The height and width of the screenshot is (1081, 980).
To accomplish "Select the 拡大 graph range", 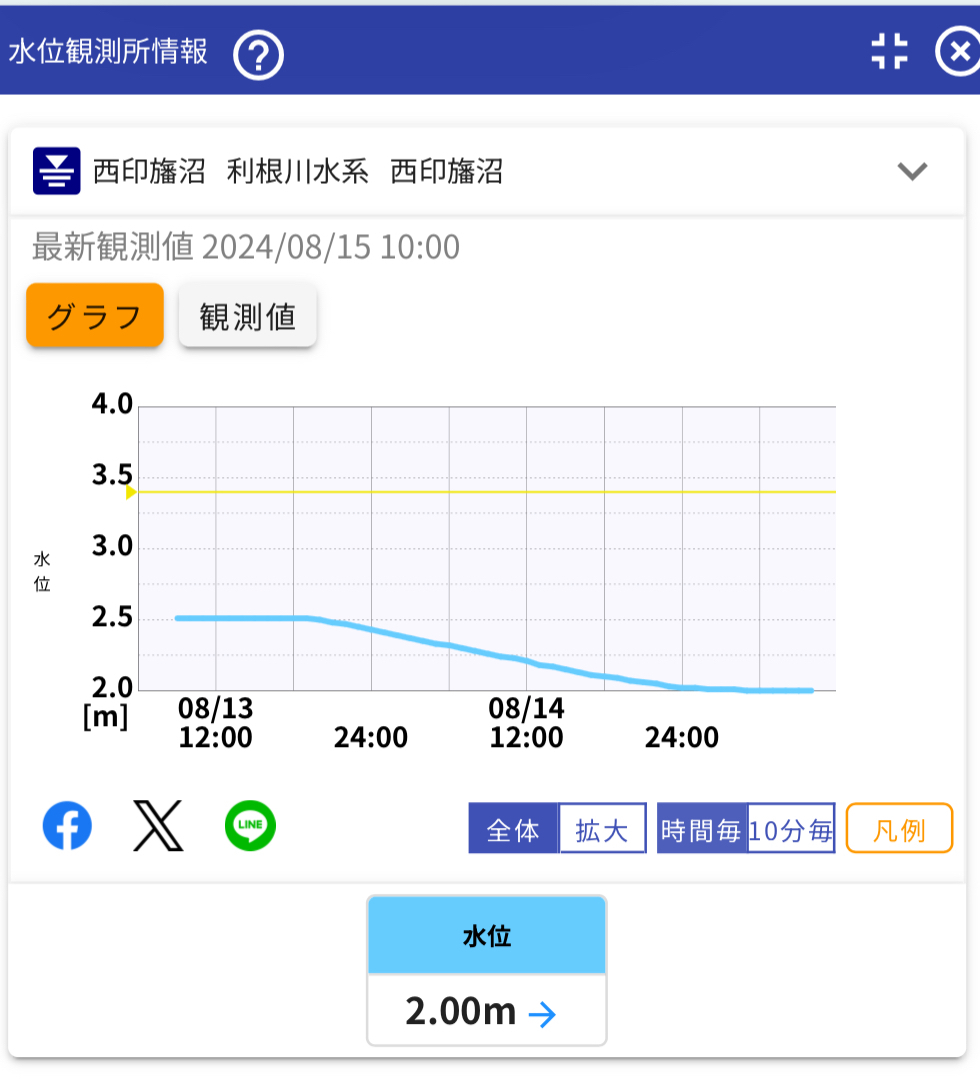I will tap(602, 829).
